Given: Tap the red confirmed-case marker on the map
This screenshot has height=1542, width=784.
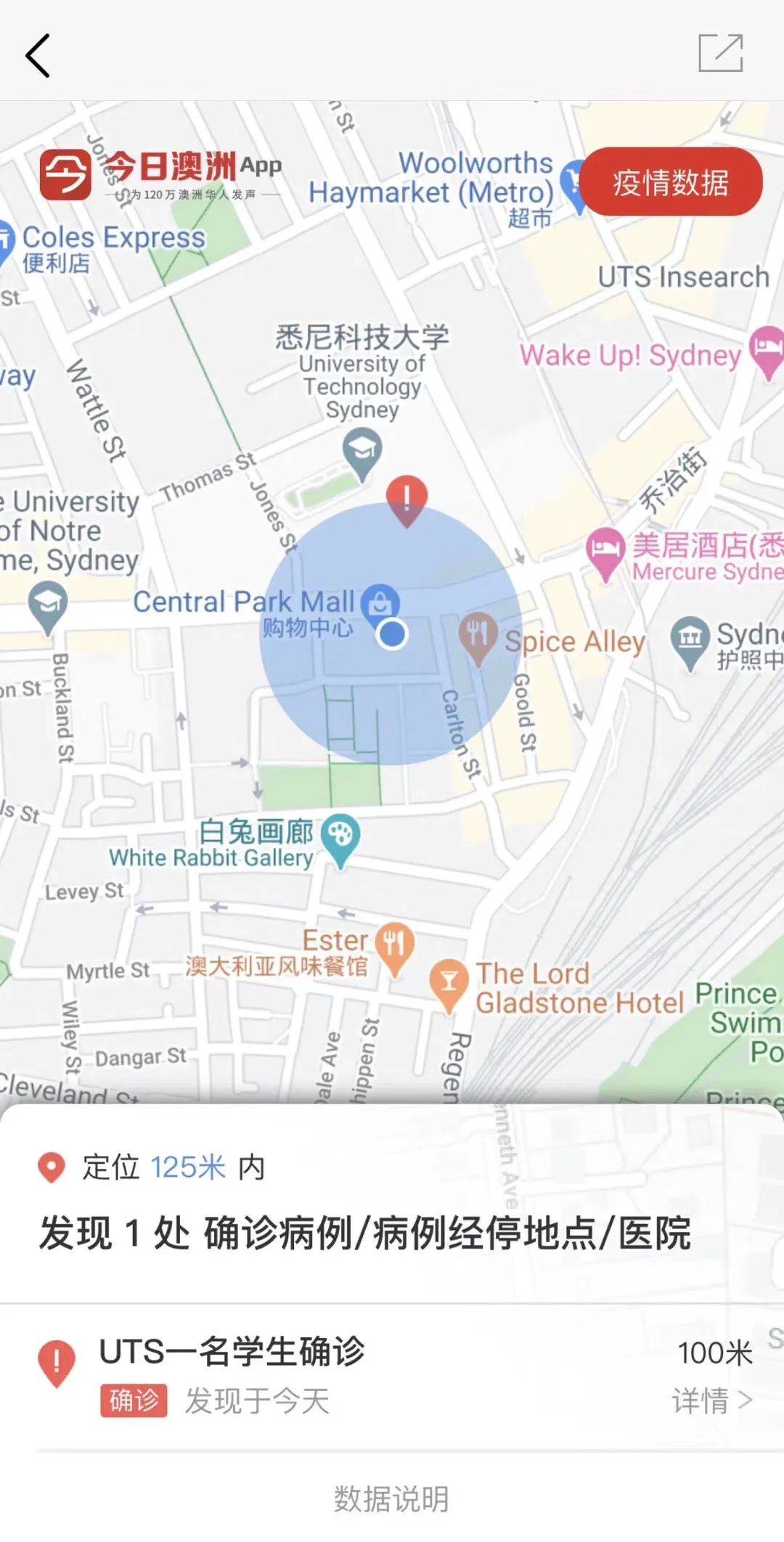Looking at the screenshot, I should coord(407,499).
